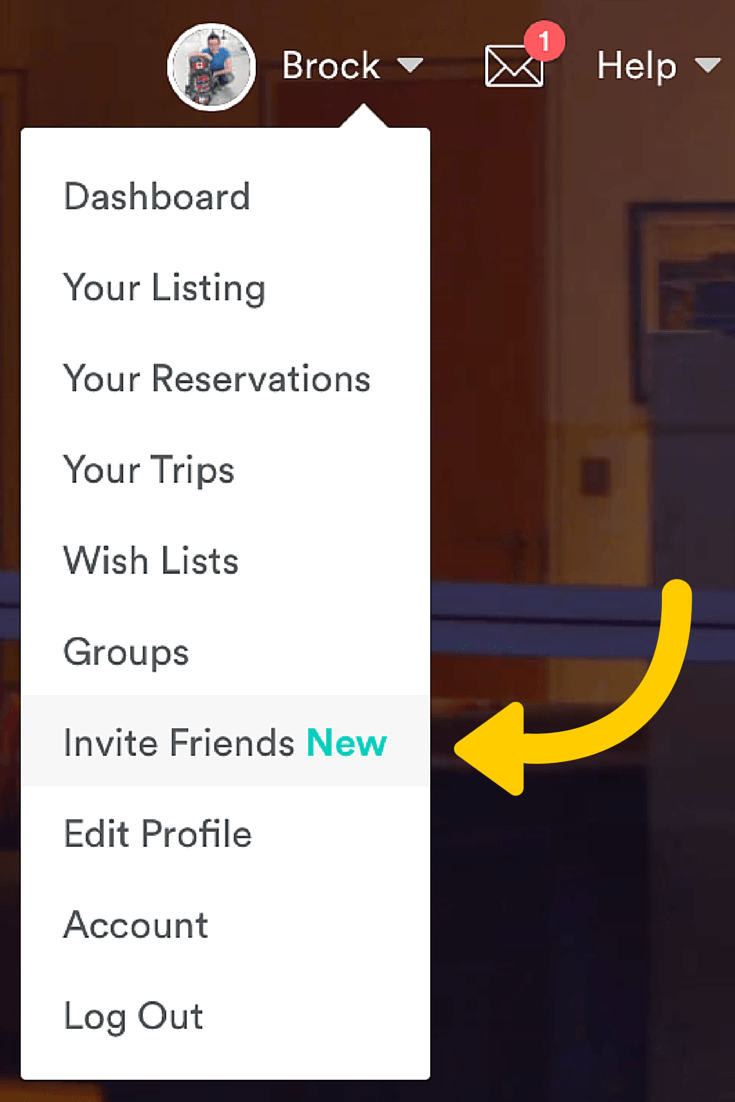Collapse the Brock user dropdown
Viewport: 735px width, 1102px height.
pos(352,66)
